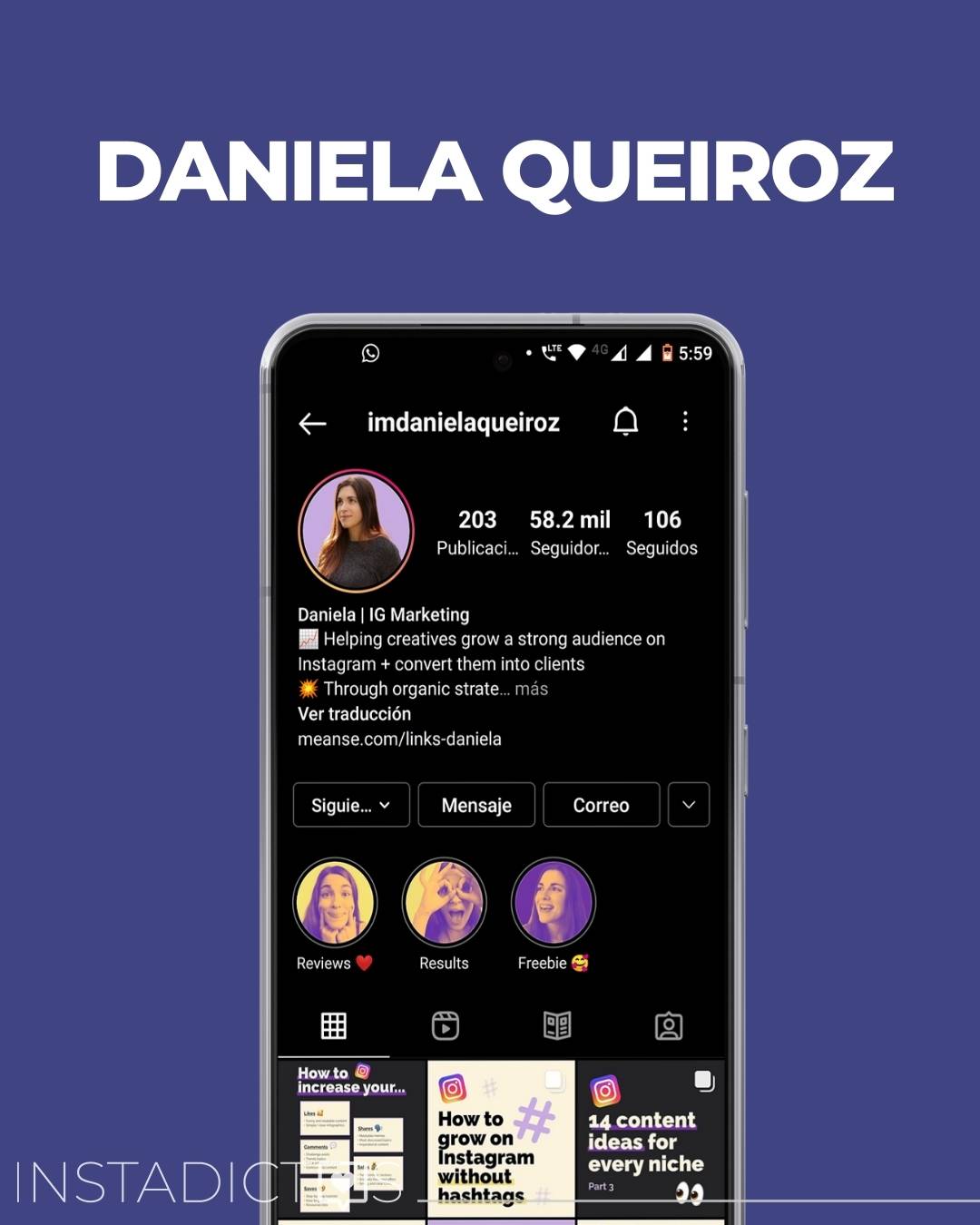This screenshot has width=980, height=1225.
Task: Expand the bio with 'más'
Action: 530,689
